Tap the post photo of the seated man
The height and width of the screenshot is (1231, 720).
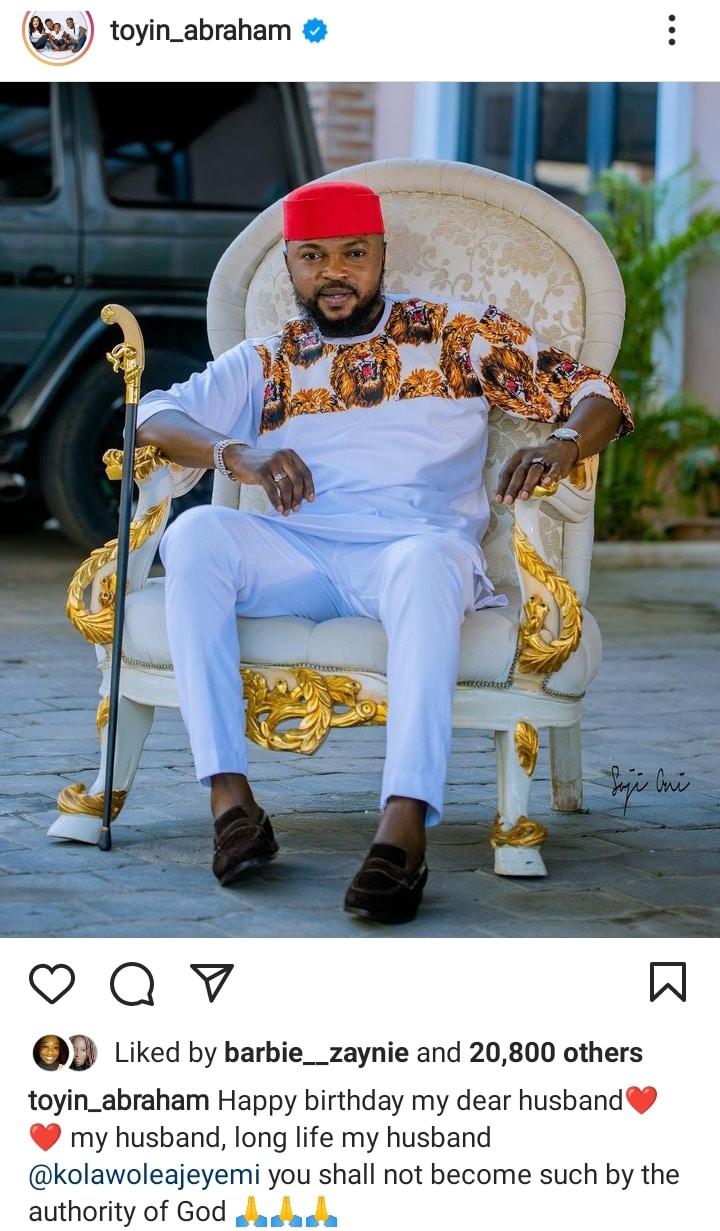click(x=360, y=510)
